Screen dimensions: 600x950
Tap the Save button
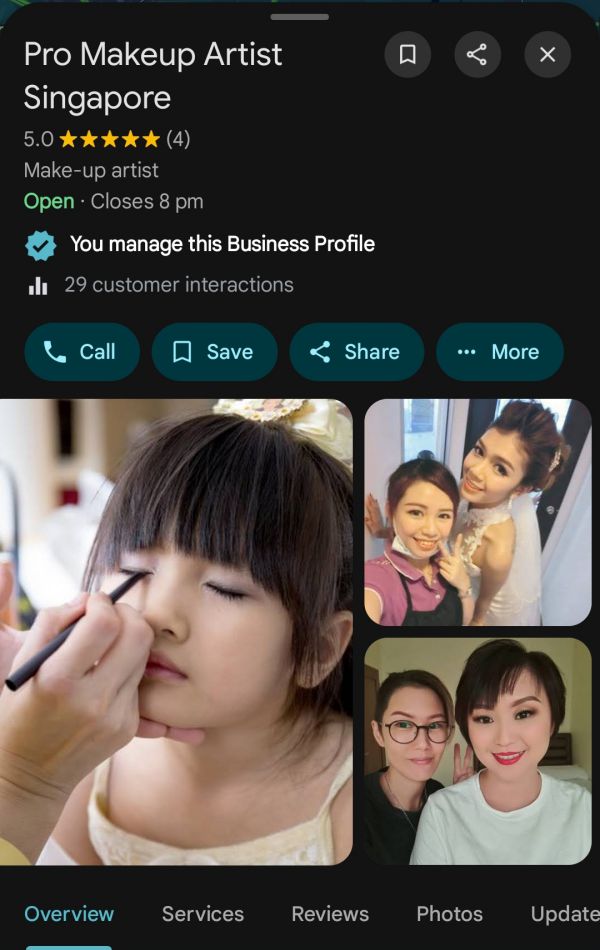[212, 352]
